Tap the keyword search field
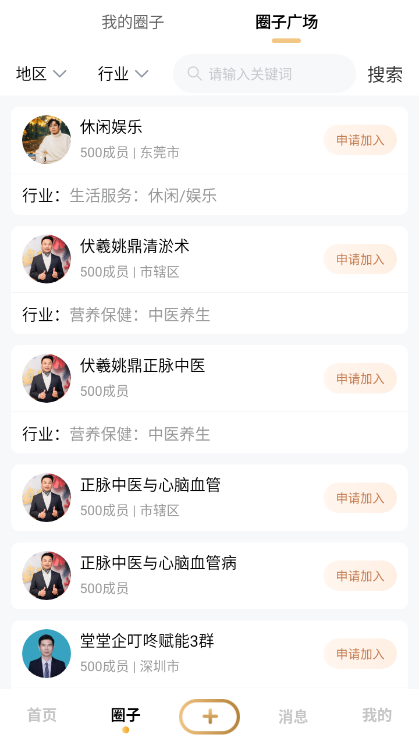 click(264, 74)
